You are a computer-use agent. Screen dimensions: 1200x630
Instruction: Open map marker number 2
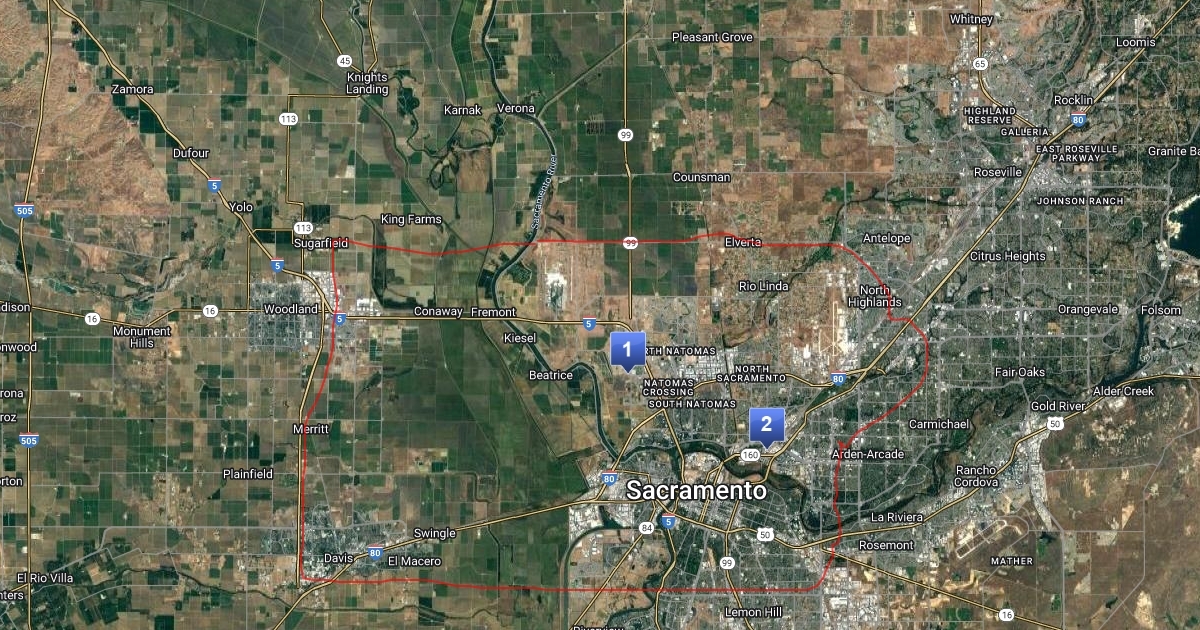point(766,424)
